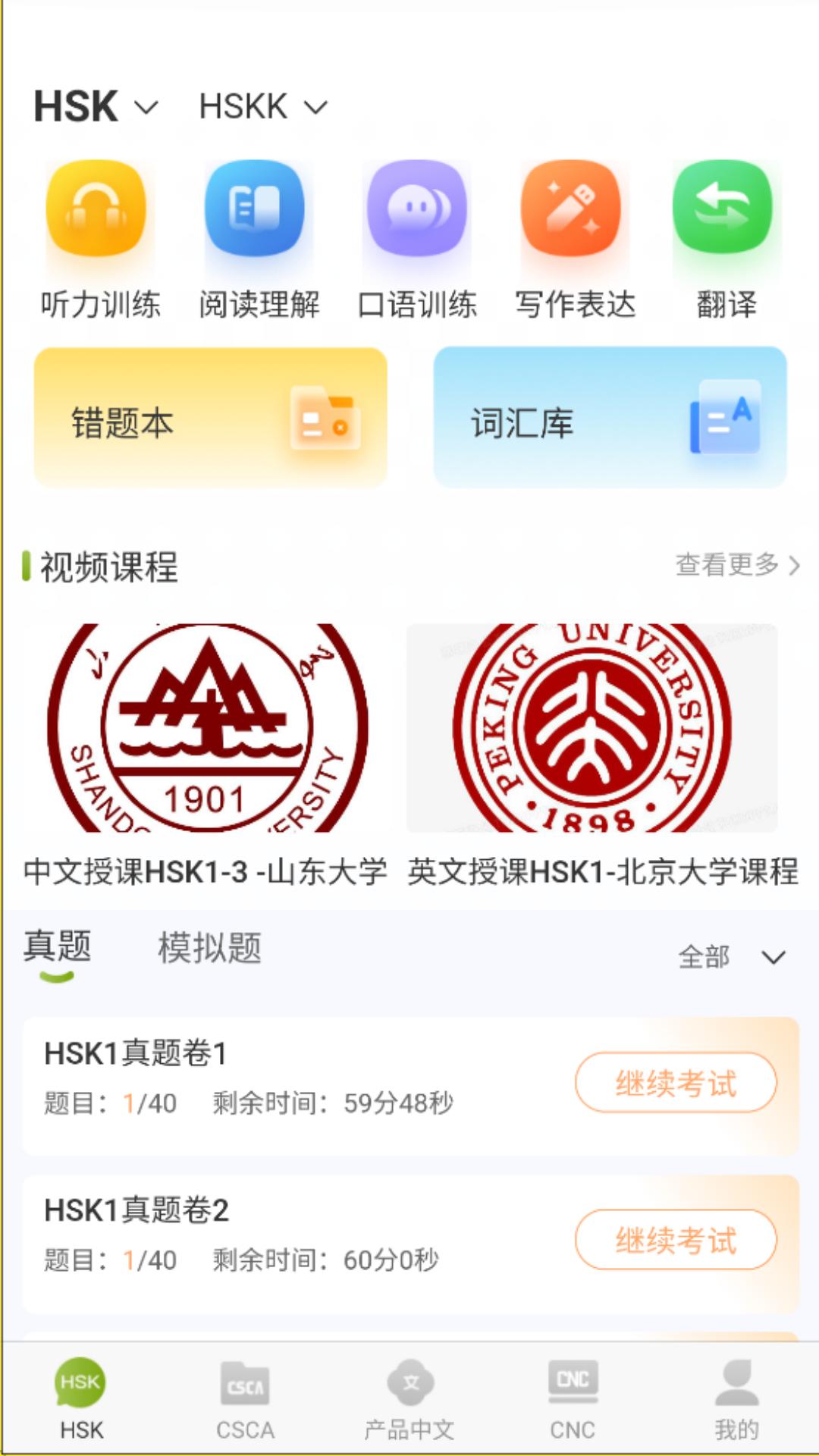This screenshot has height=1456, width=819.
Task: Open the 全部 filter dropdown
Action: tap(728, 957)
